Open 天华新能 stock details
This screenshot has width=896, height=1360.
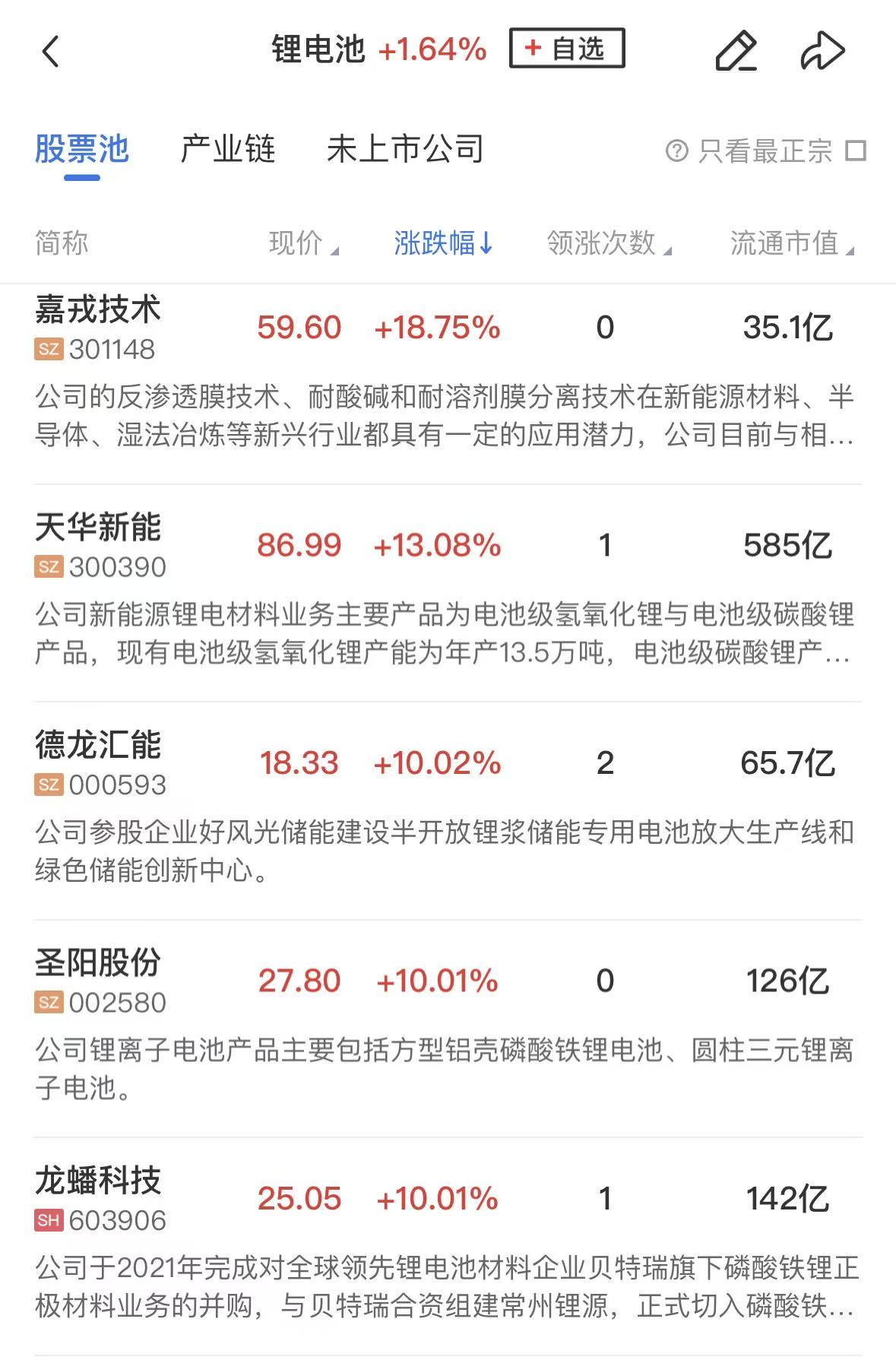coord(98,544)
